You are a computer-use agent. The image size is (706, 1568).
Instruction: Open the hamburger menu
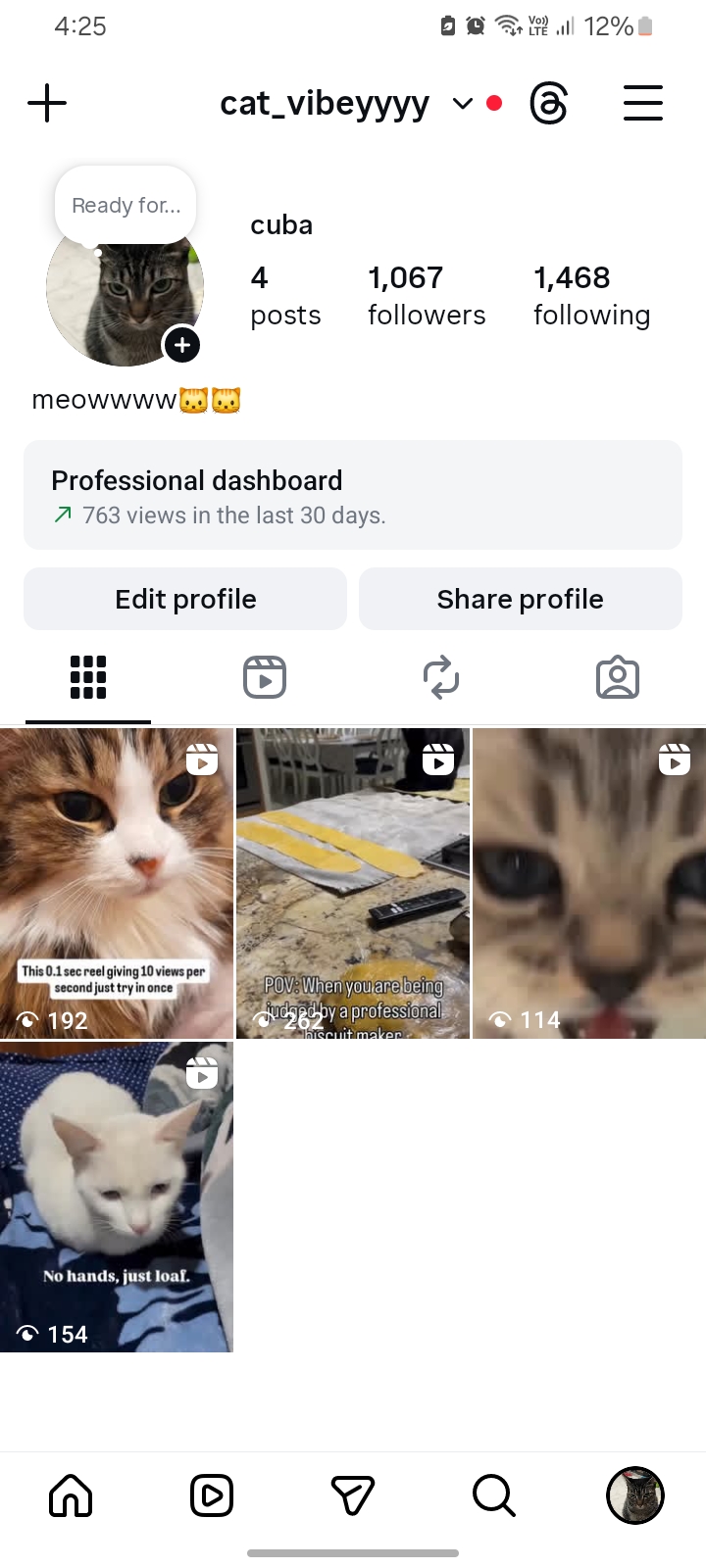pos(643,102)
